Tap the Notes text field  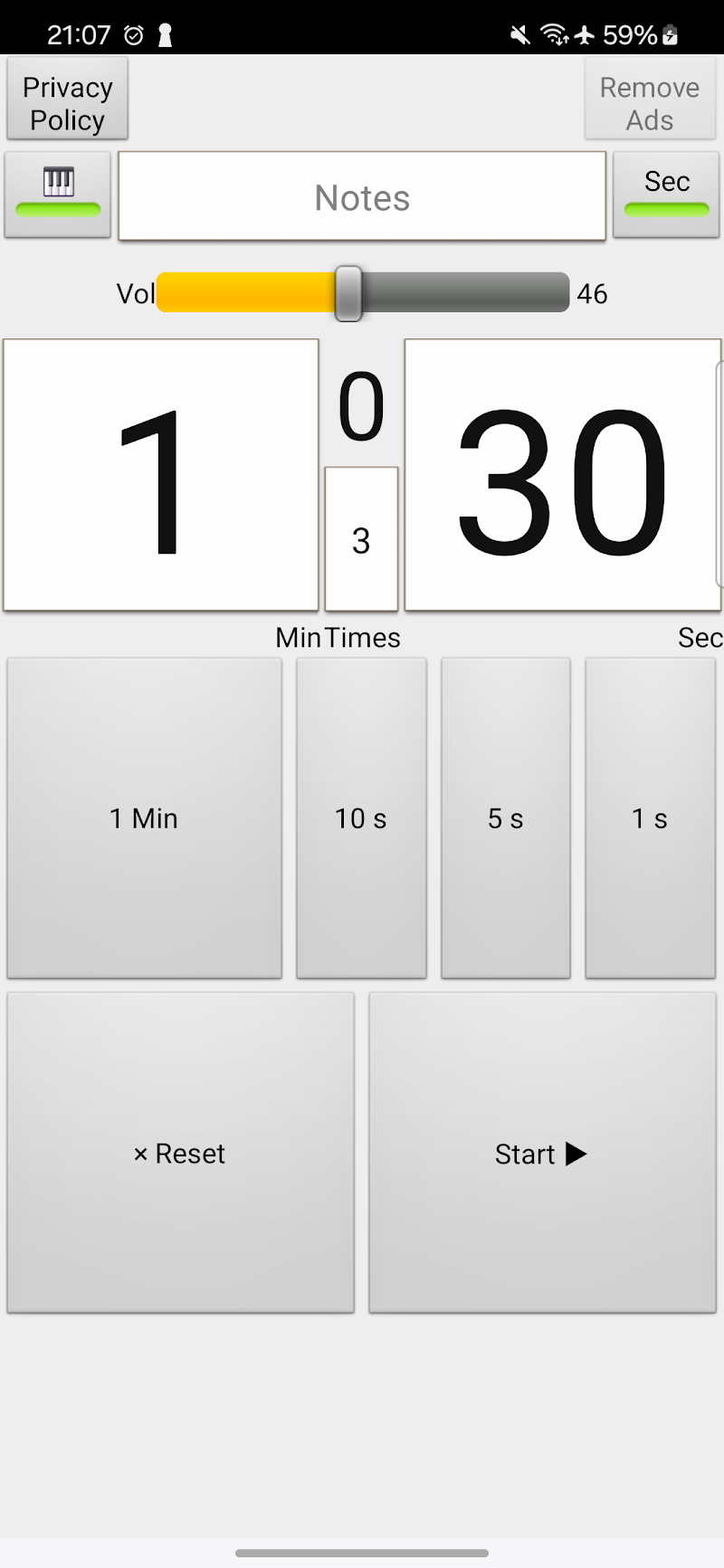[362, 196]
